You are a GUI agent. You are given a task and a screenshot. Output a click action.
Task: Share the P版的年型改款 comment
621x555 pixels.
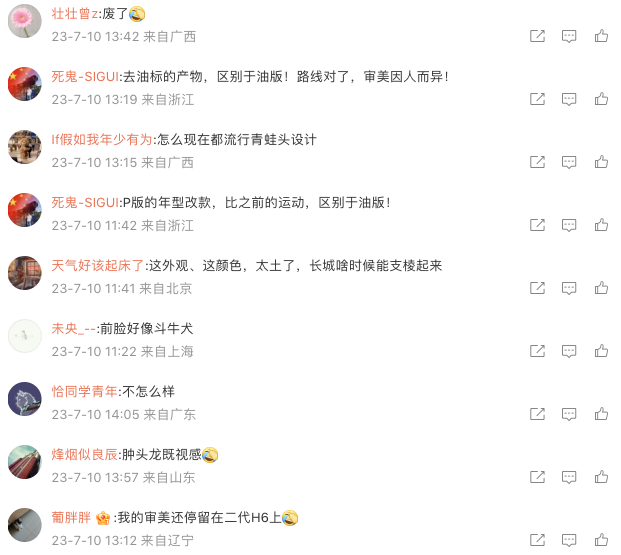[x=537, y=225]
